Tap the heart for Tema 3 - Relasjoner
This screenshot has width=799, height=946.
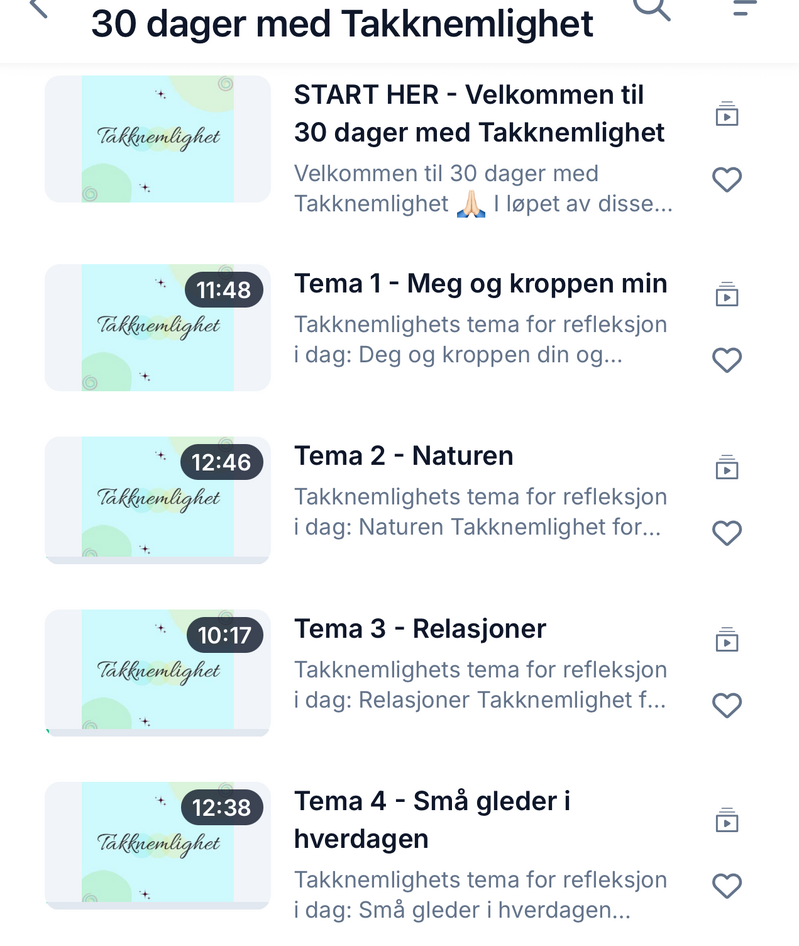pyautogui.click(x=727, y=706)
